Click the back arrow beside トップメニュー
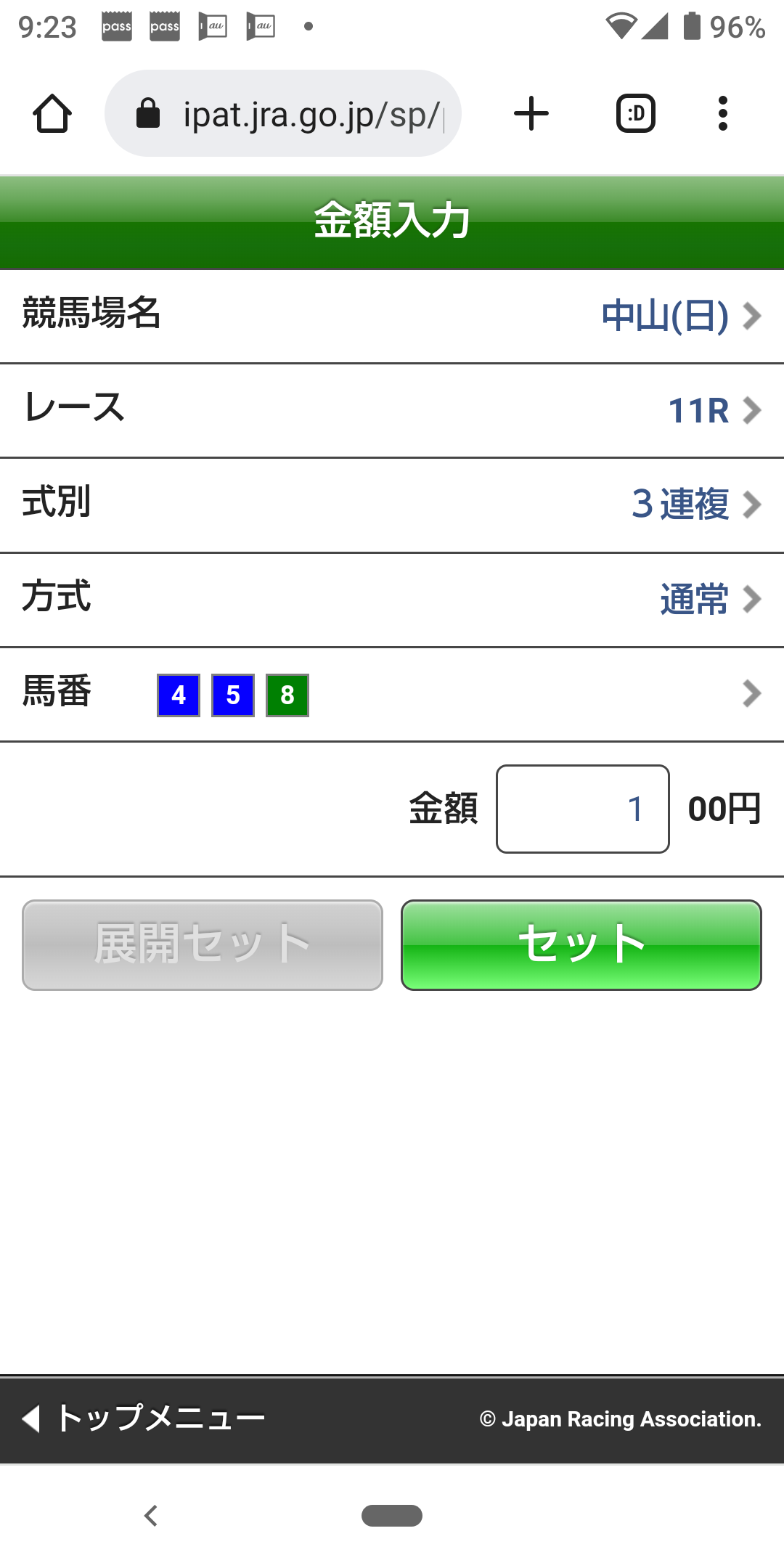The width and height of the screenshot is (784, 1568). 30,1416
